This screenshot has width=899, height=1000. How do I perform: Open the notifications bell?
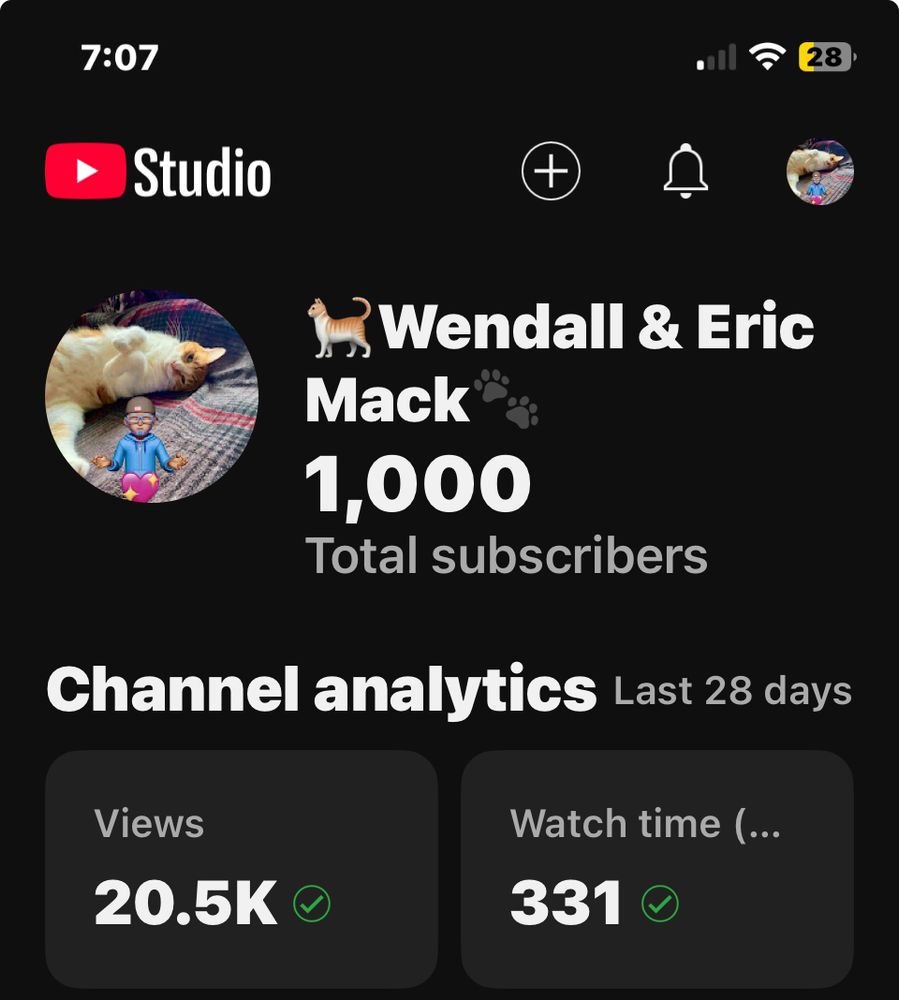[686, 172]
